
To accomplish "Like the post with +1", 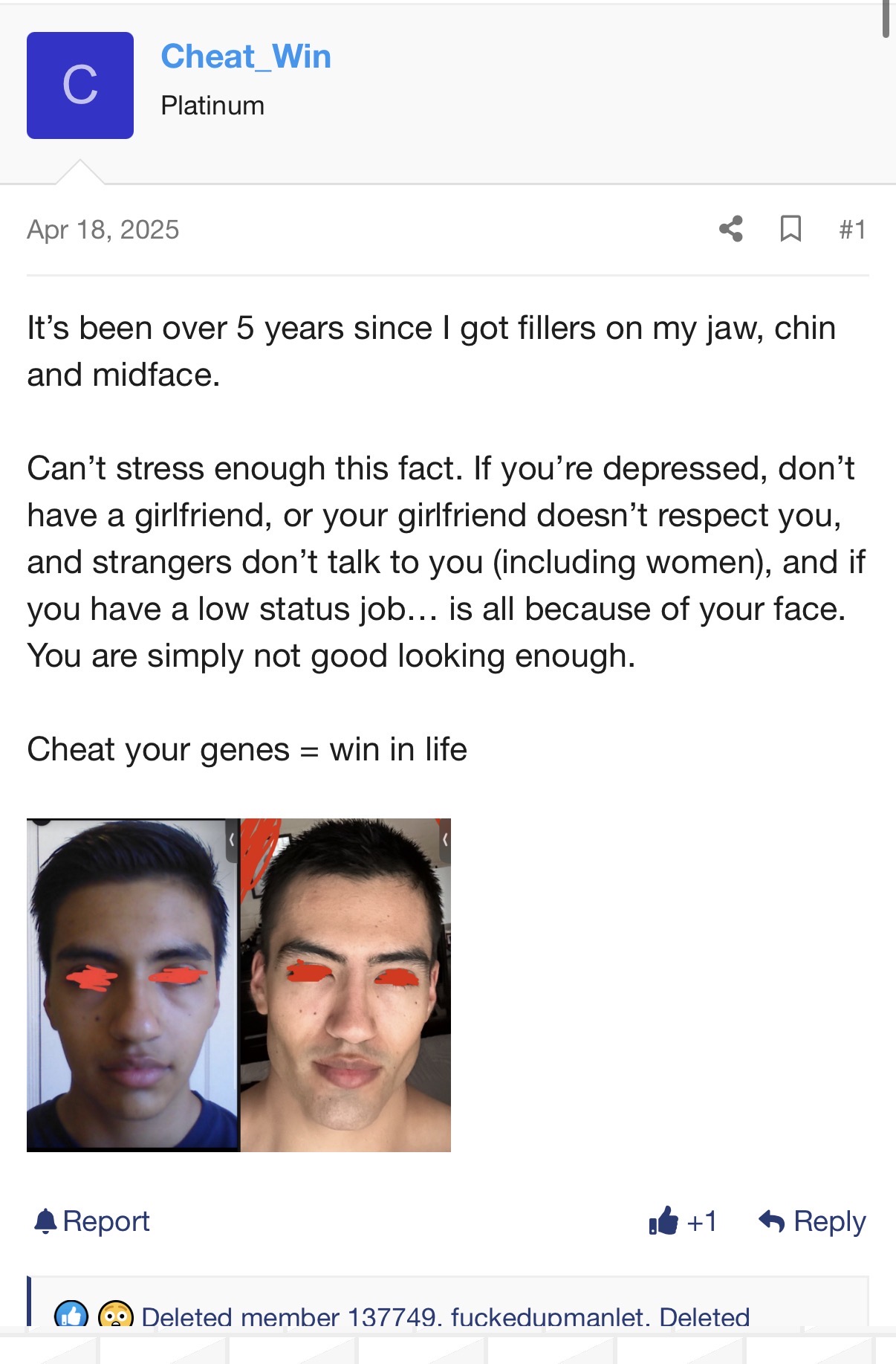I will pyautogui.click(x=682, y=1221).
